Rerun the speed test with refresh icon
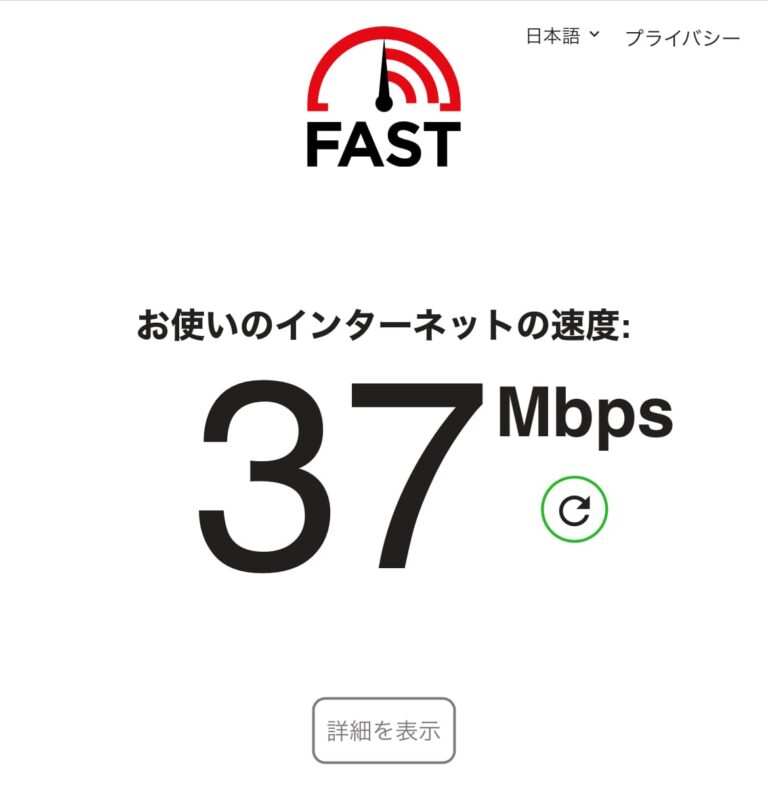The image size is (768, 807). point(574,511)
